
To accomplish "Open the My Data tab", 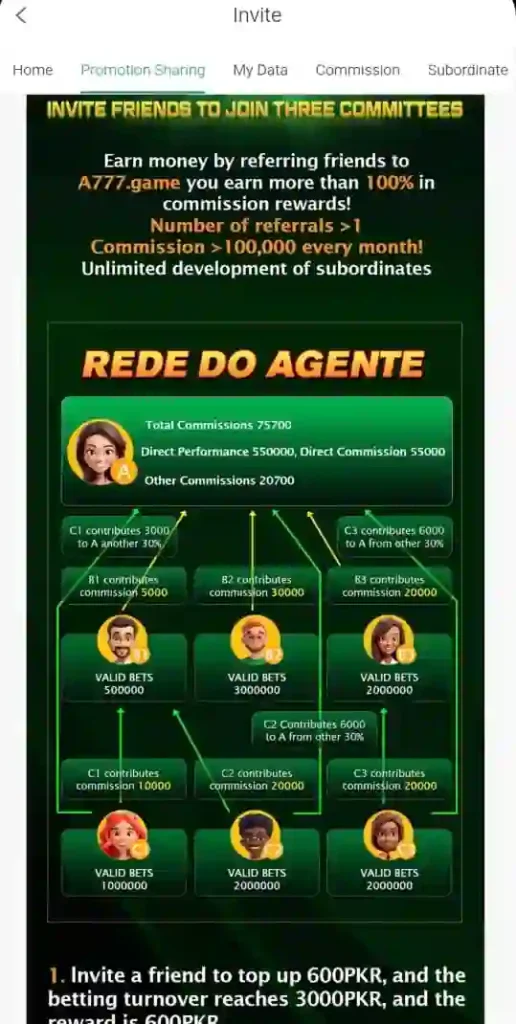I will click(x=260, y=70).
